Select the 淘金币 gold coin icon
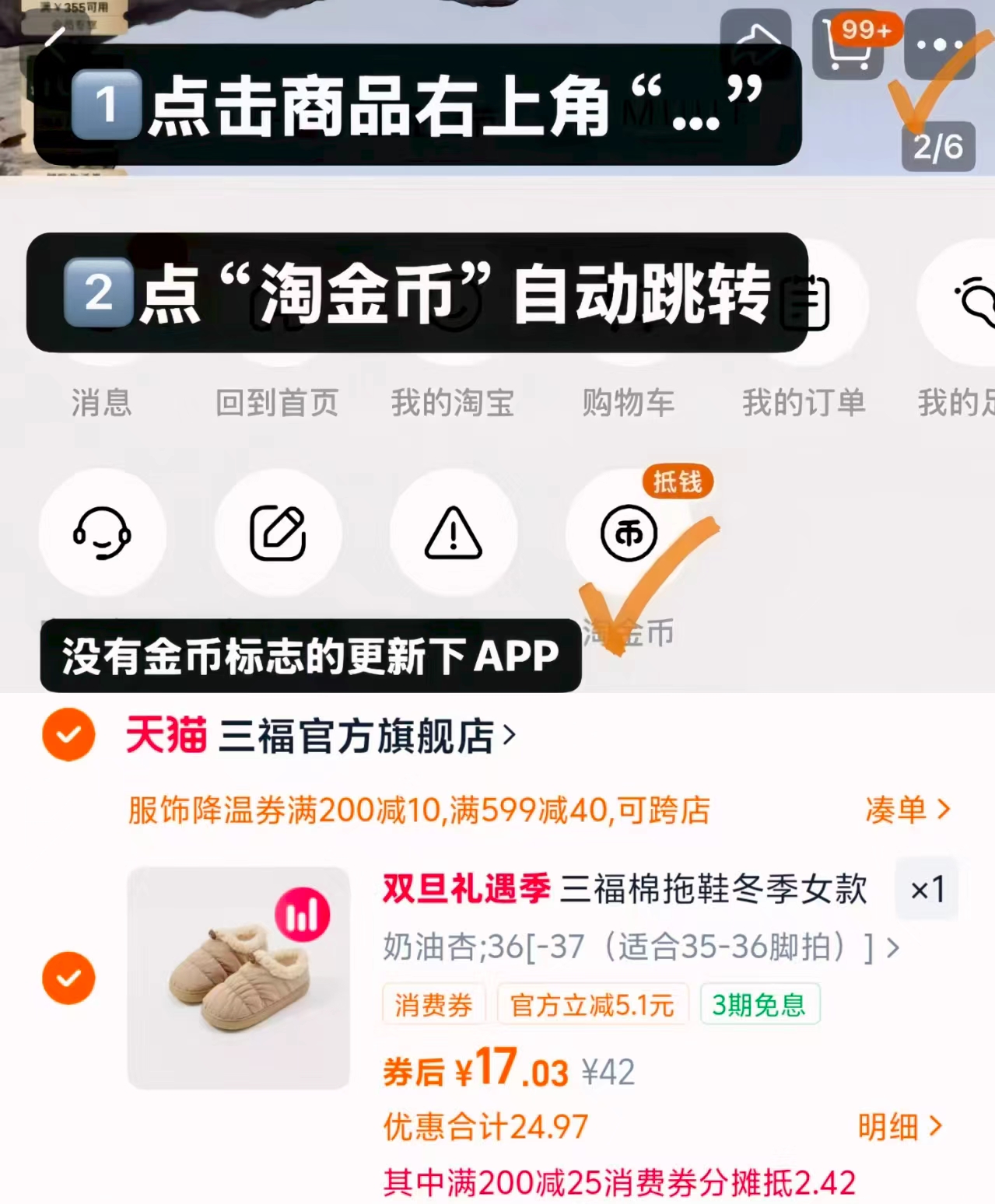The image size is (995, 1204). (629, 533)
